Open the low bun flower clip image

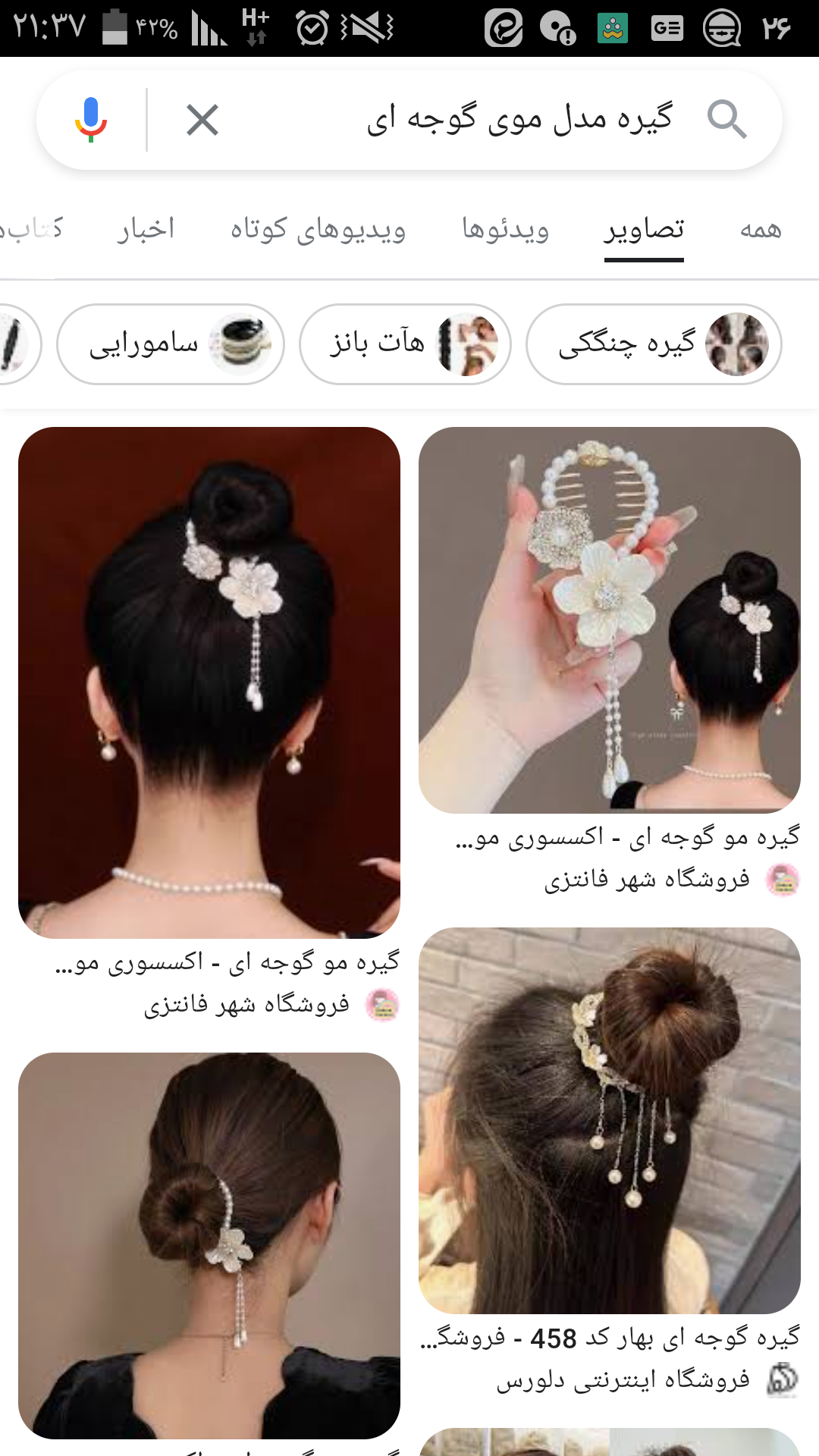209,1245
